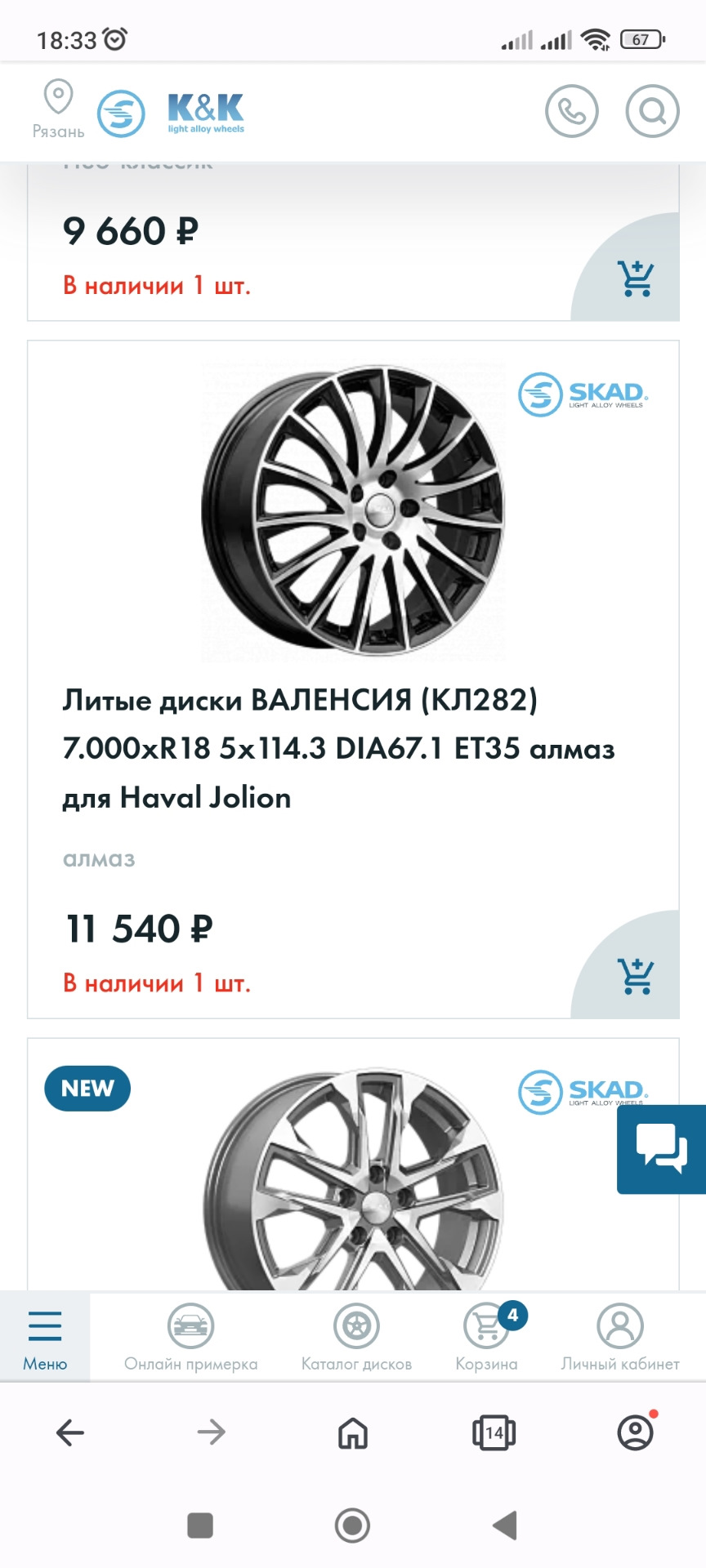The width and height of the screenshot is (706, 1568).
Task: Open the ВАЛЕНСИЯ (КЛ282) wheel product card
Action: click(x=338, y=748)
